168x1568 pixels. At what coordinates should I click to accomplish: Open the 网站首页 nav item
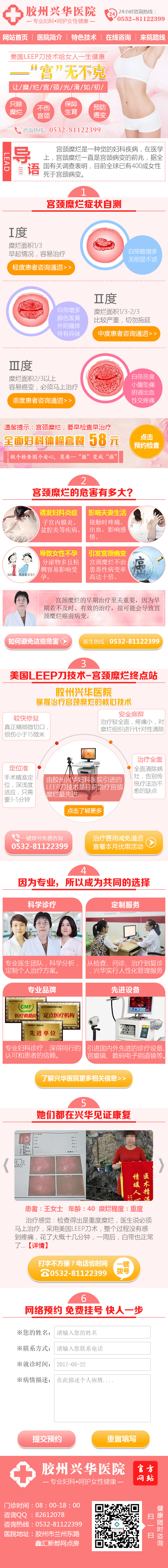click(15, 37)
